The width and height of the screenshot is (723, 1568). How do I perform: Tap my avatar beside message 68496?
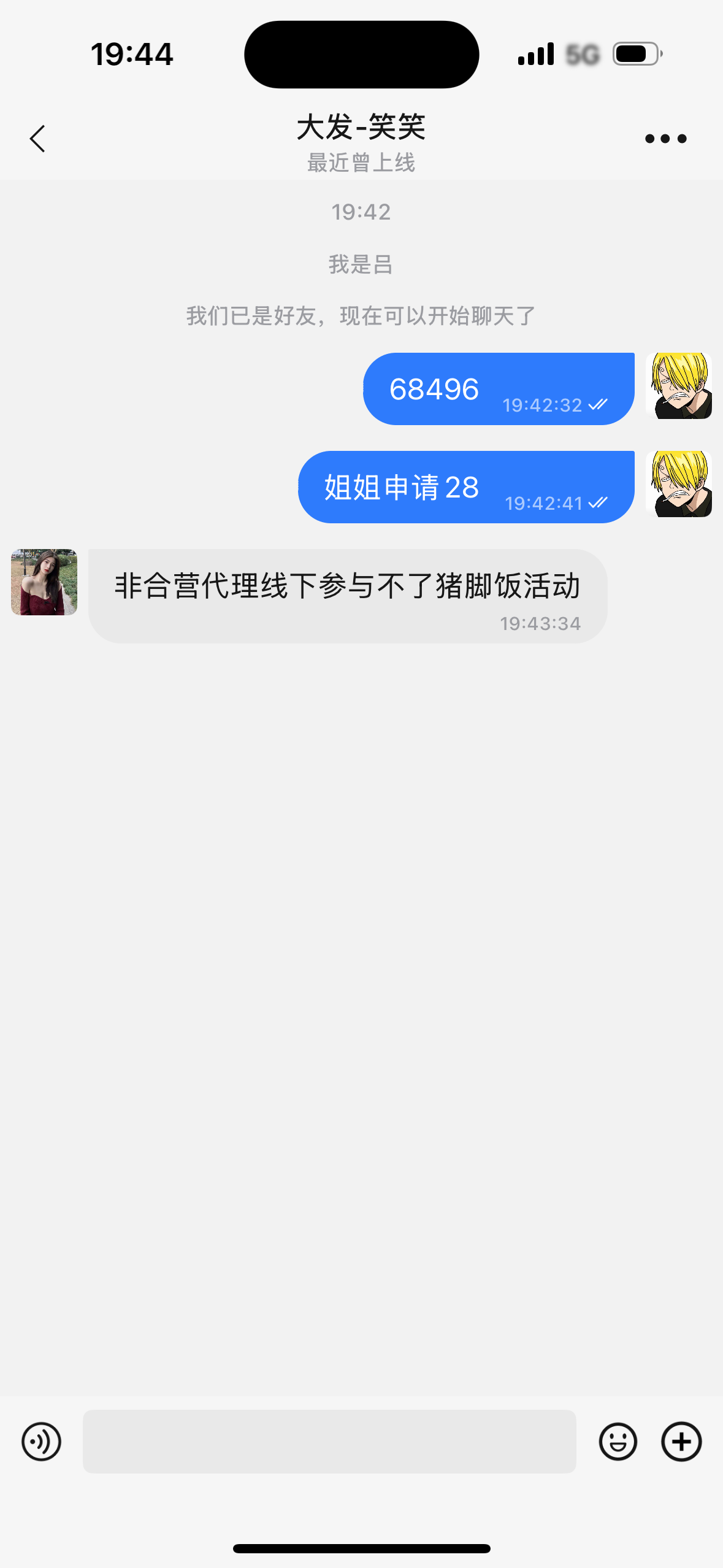679,386
